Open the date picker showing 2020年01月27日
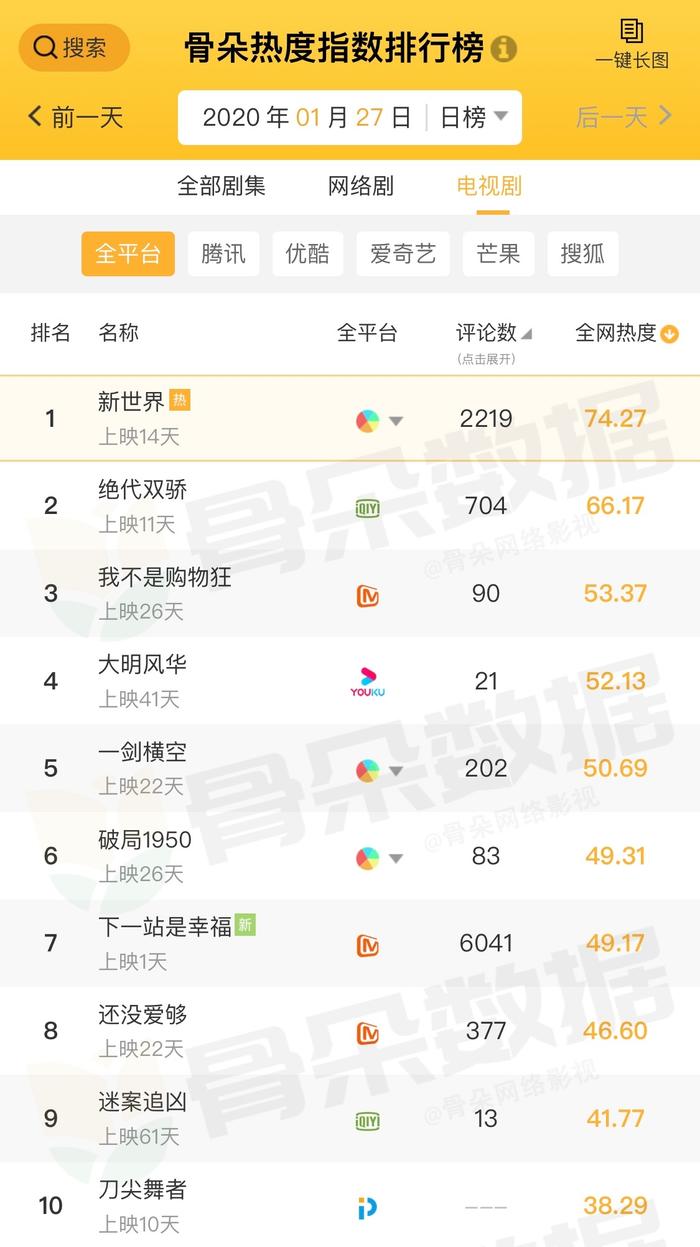700x1247 pixels. click(x=307, y=118)
